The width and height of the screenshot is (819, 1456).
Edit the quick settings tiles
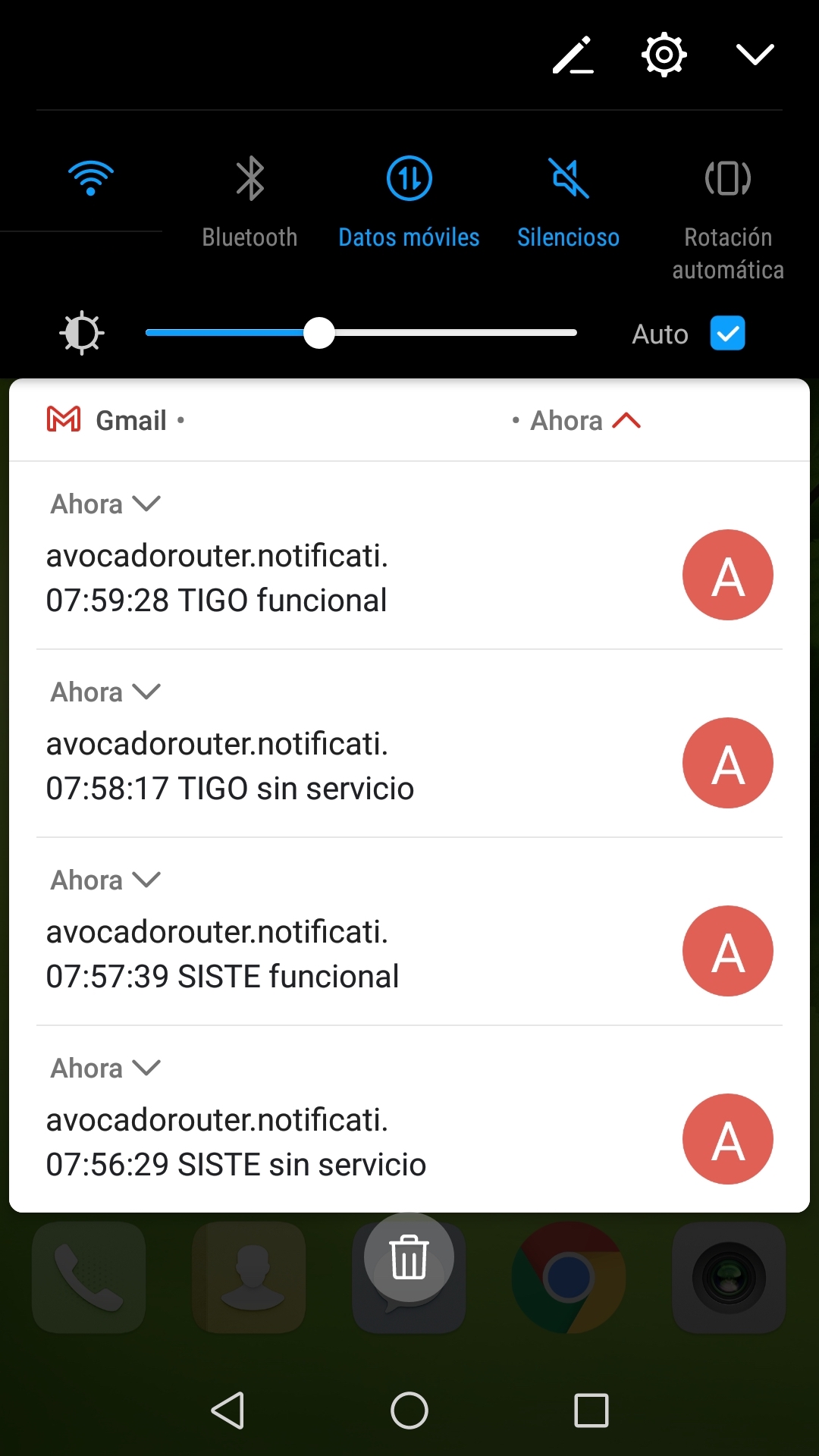(x=573, y=55)
